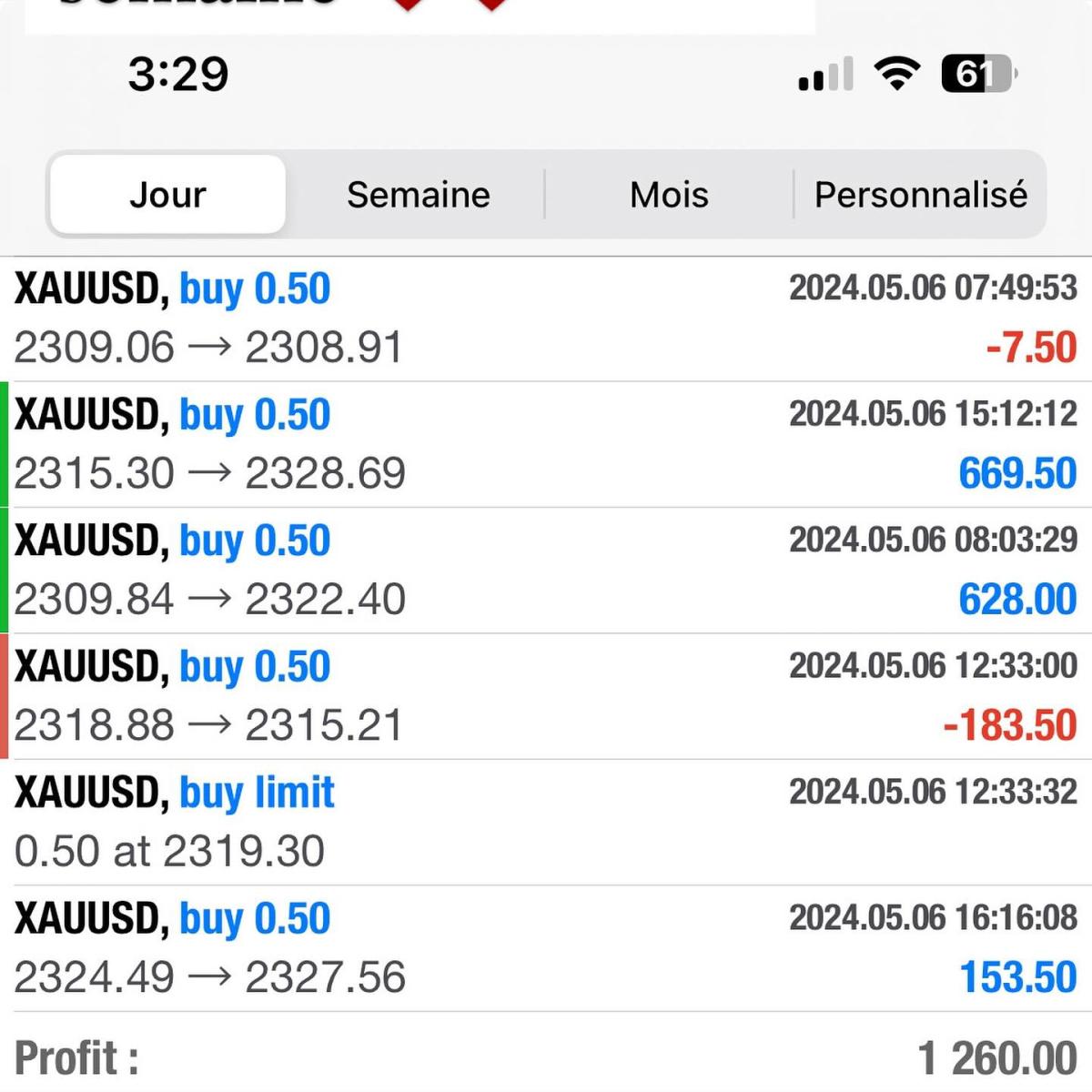View the XAUUSD trade with 628.00 profit

[x=546, y=570]
